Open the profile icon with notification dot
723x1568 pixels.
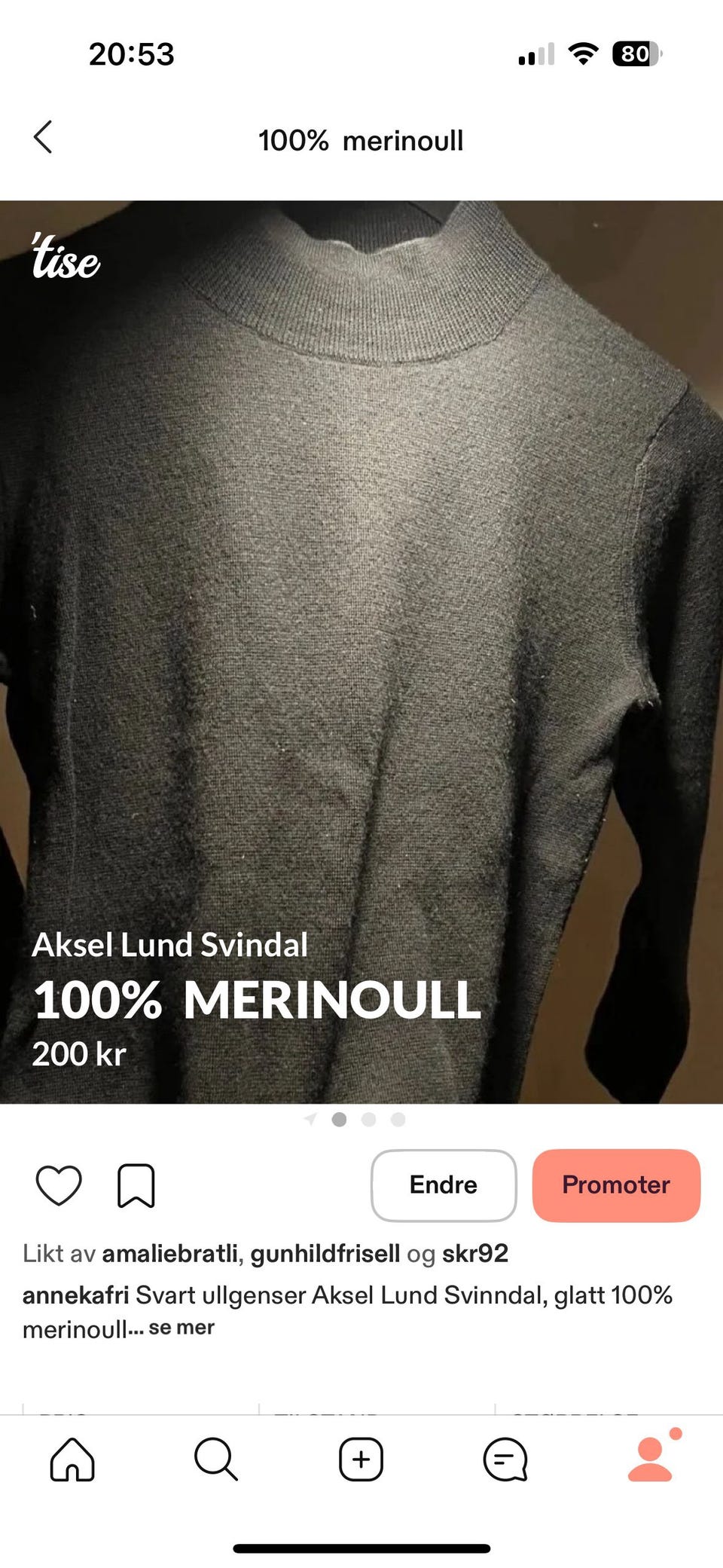tap(651, 1459)
